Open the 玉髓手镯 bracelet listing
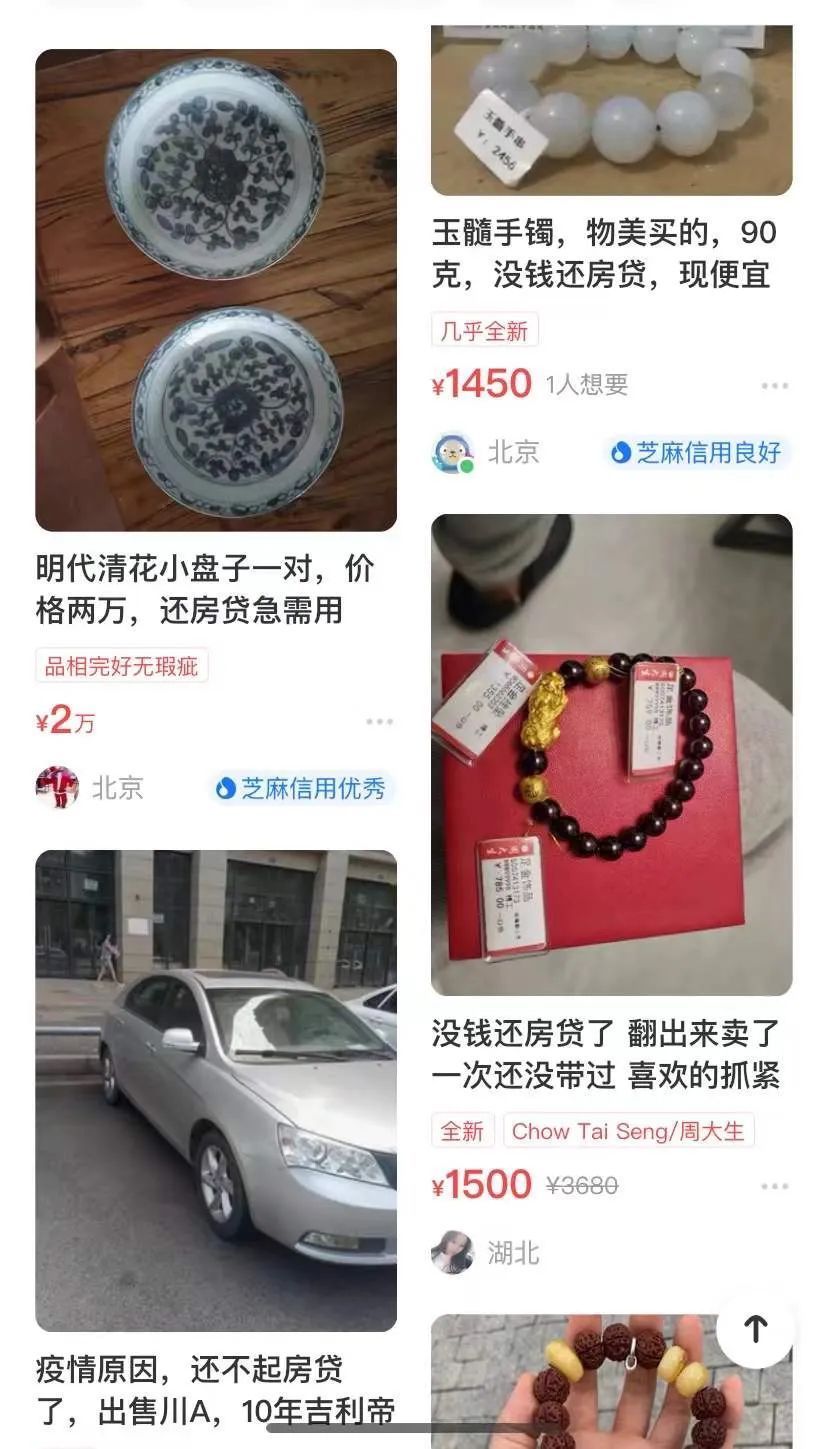Image resolution: width=828 pixels, height=1449 pixels. (x=611, y=111)
